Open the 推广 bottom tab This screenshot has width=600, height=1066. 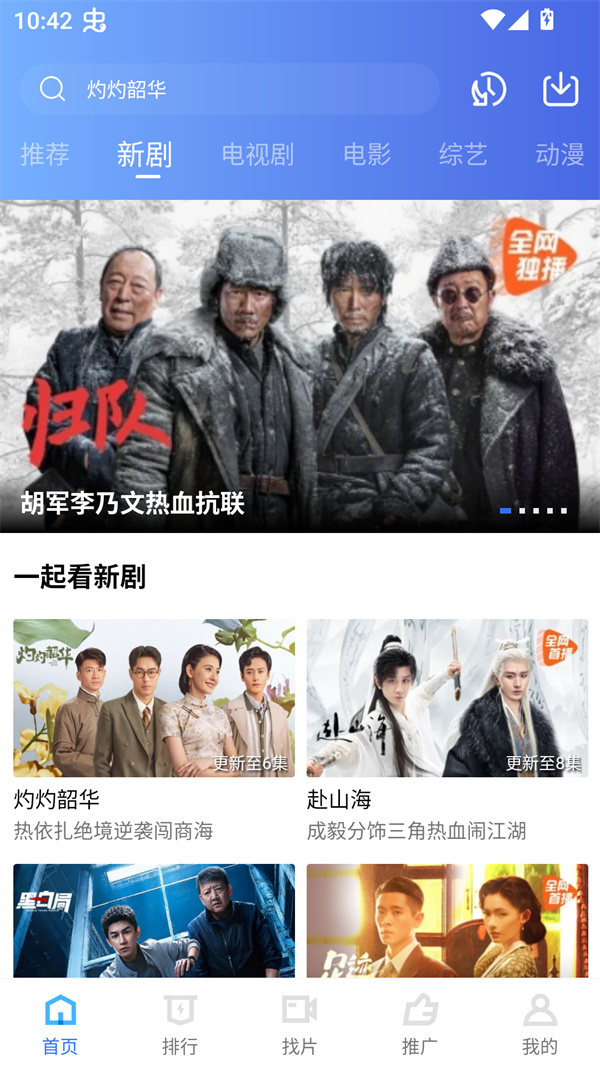coord(420,1025)
